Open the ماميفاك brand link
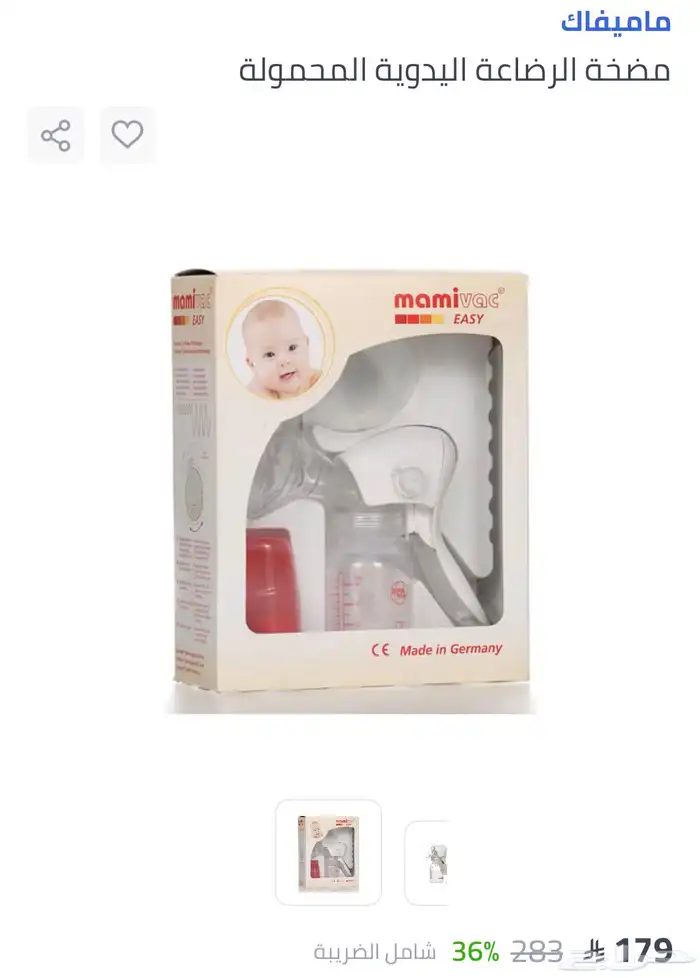 pyautogui.click(x=615, y=22)
